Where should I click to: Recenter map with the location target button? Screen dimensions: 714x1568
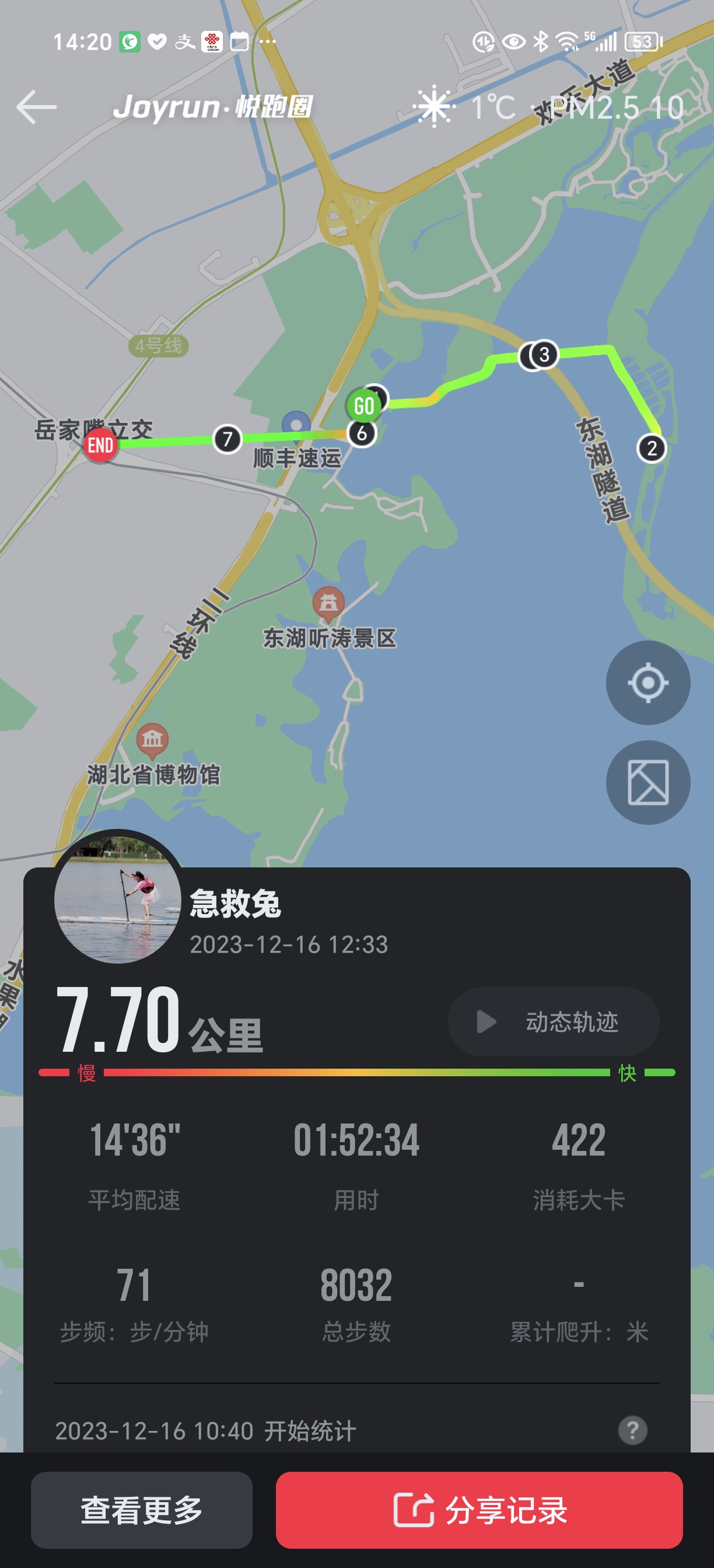[x=647, y=682]
